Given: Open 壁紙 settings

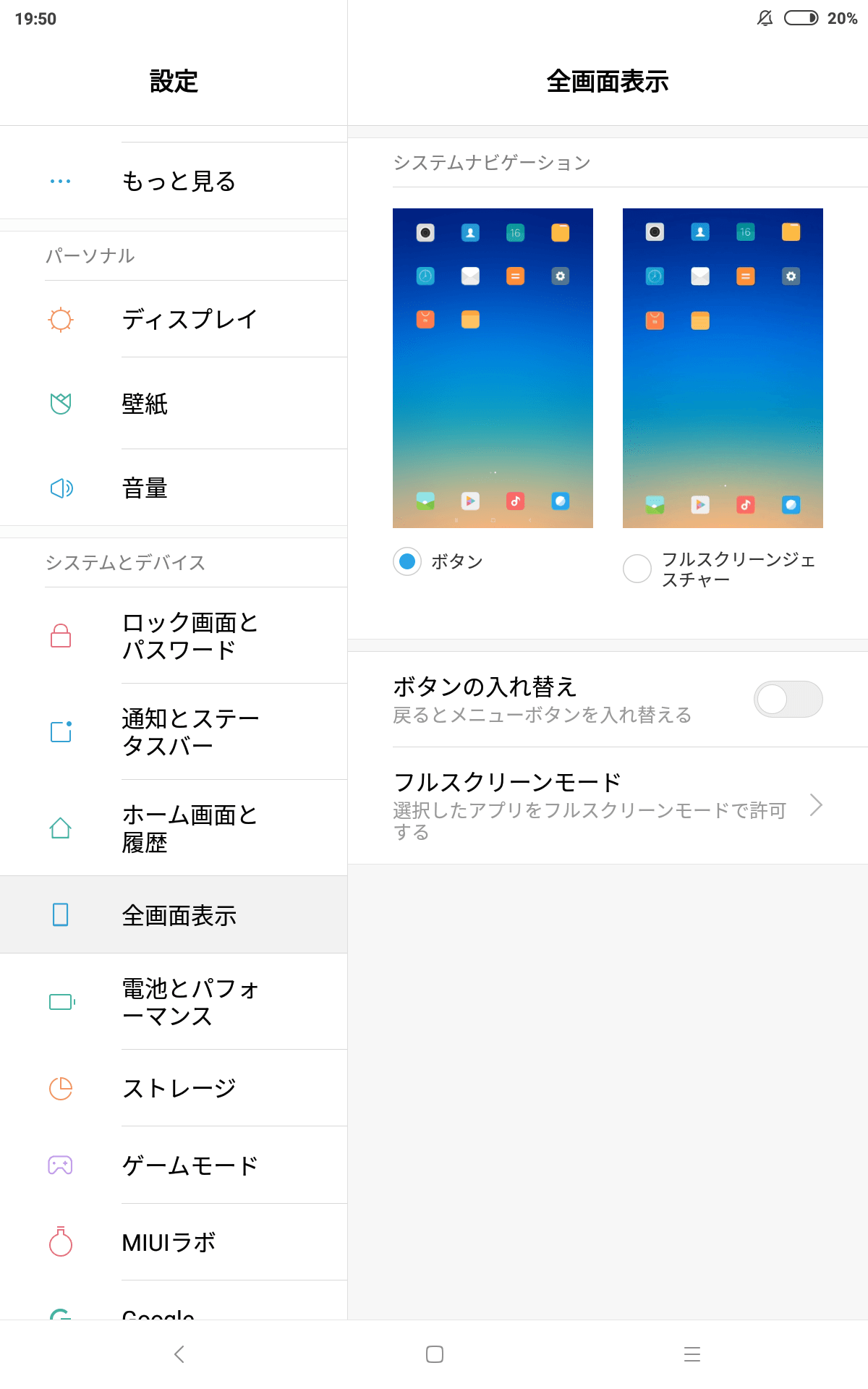Looking at the screenshot, I should (145, 404).
